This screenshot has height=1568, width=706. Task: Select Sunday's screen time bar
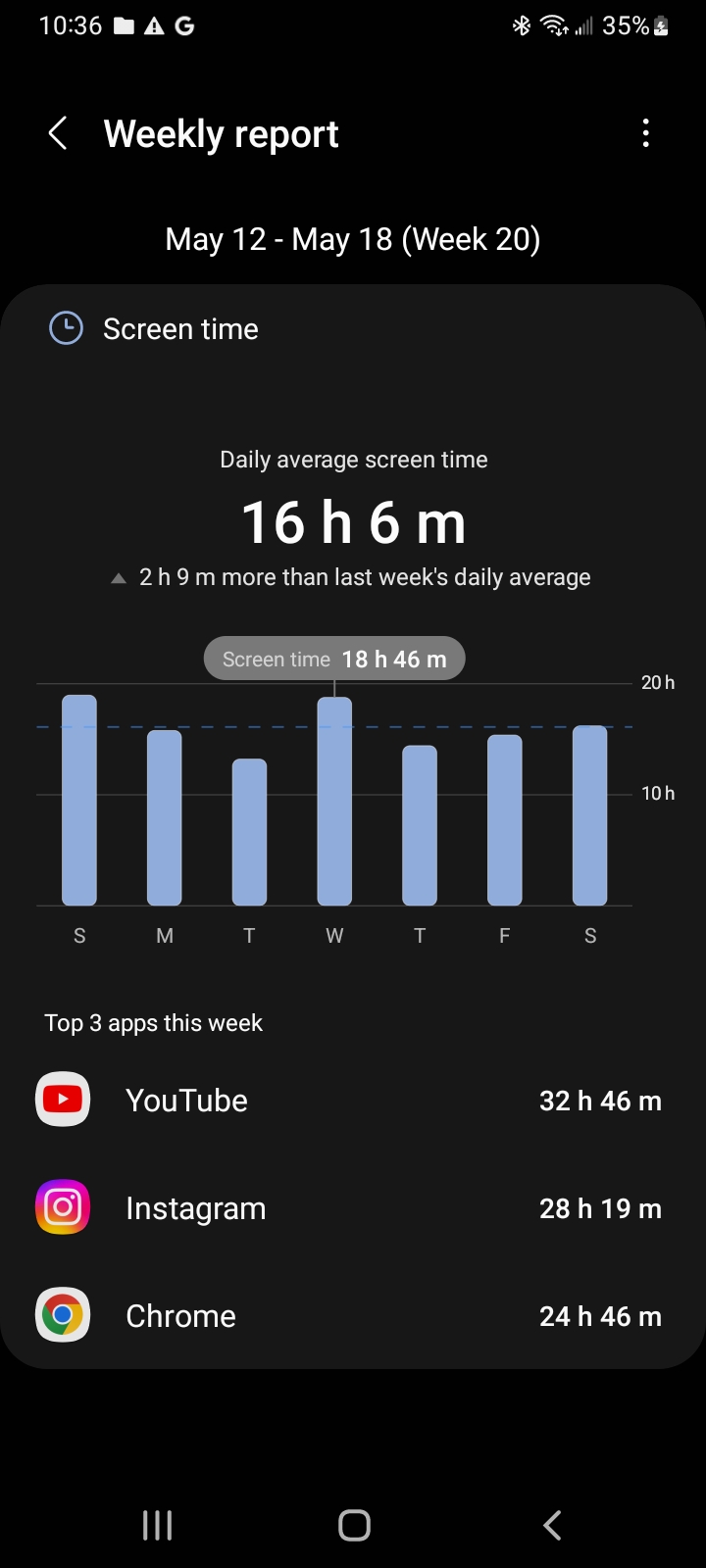pyautogui.click(x=79, y=799)
